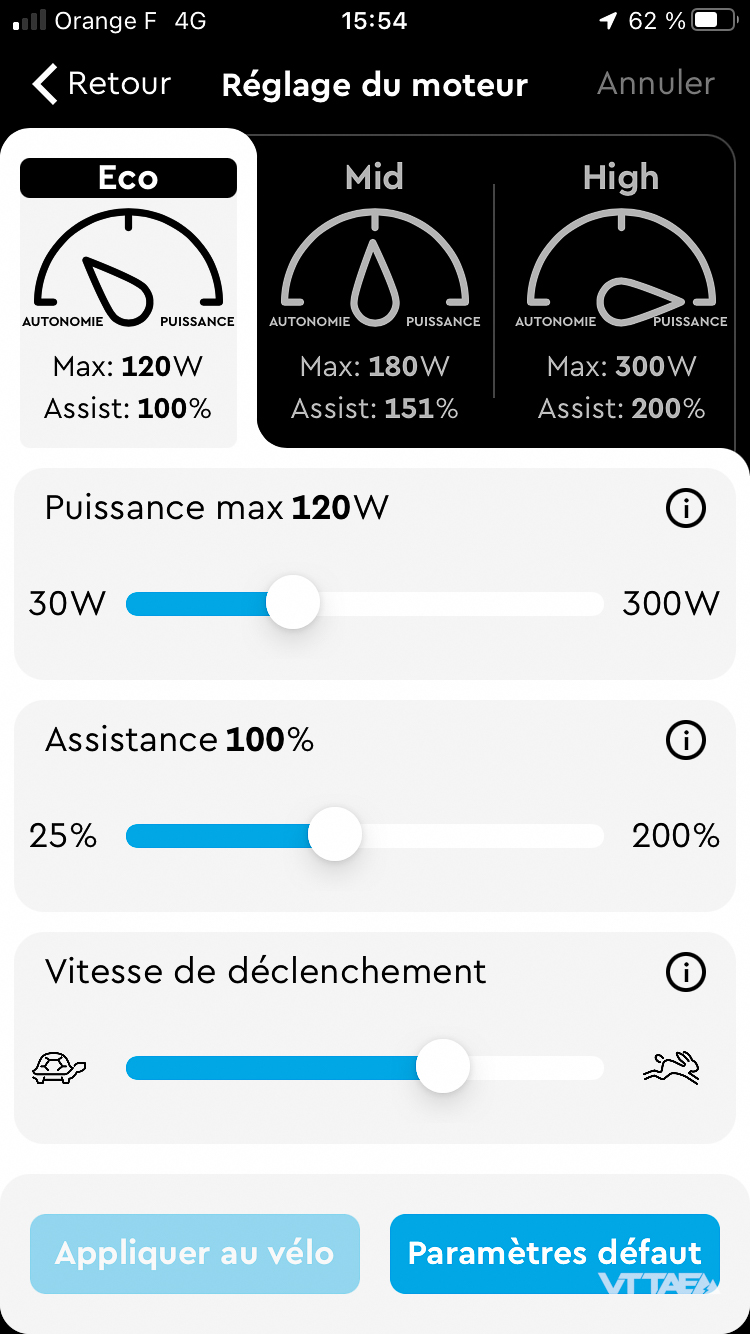
Task: Tap the Assistance percentage slider track
Action: click(365, 836)
